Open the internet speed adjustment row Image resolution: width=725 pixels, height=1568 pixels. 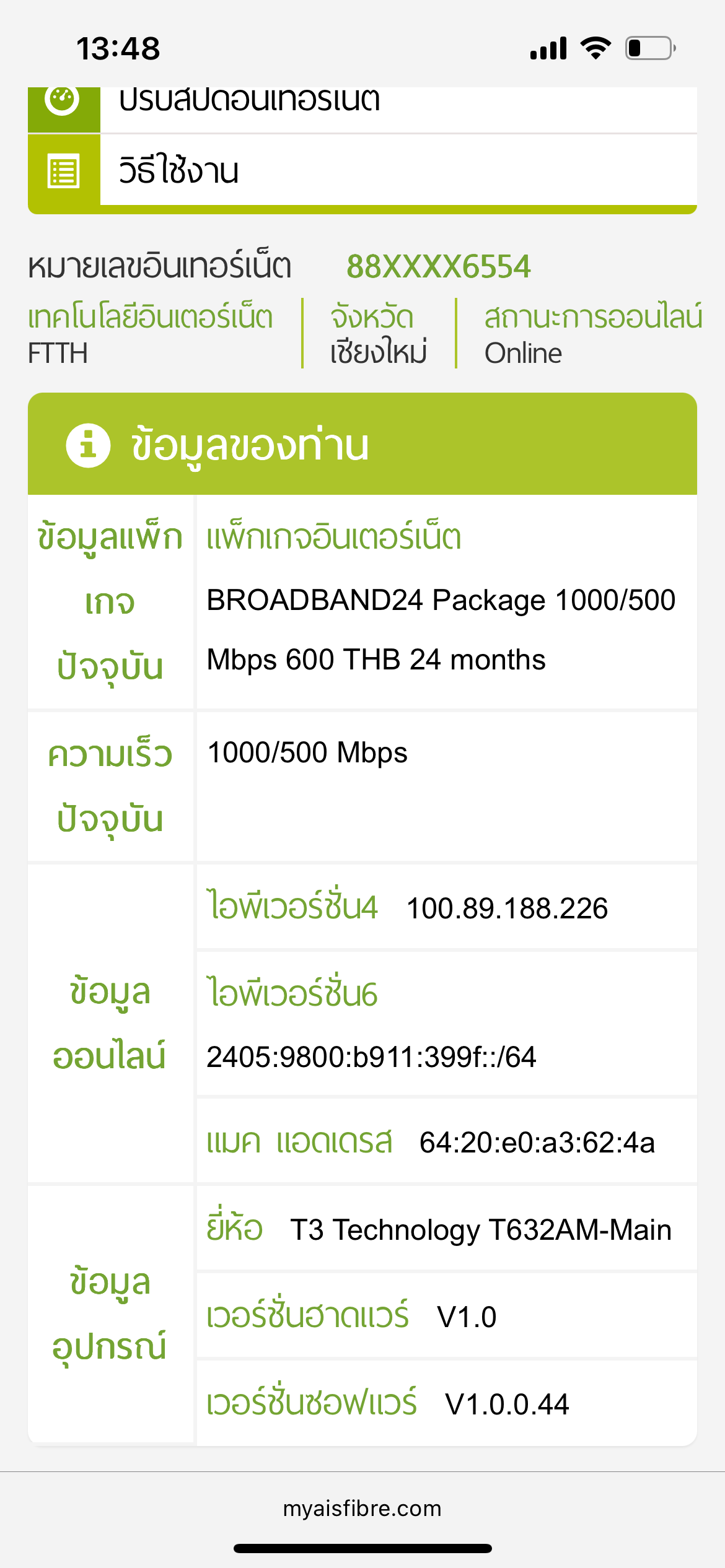pos(362,109)
